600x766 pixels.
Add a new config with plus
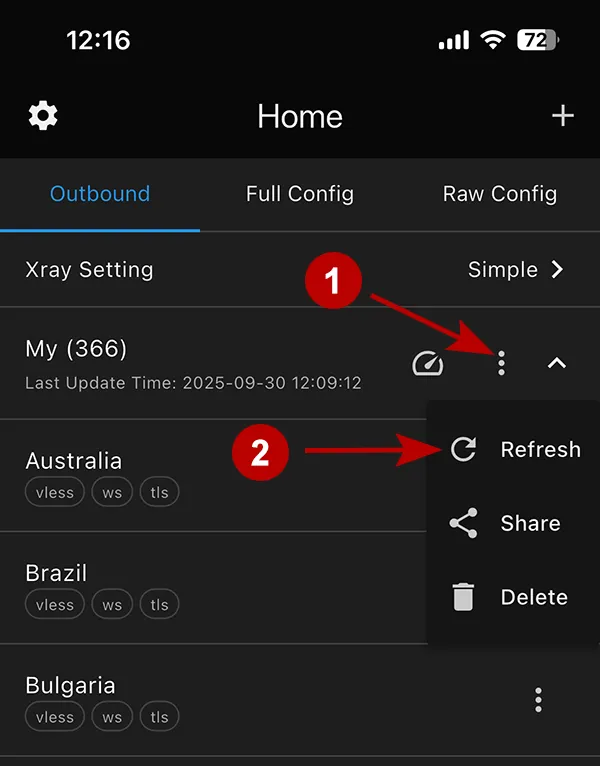tap(563, 116)
